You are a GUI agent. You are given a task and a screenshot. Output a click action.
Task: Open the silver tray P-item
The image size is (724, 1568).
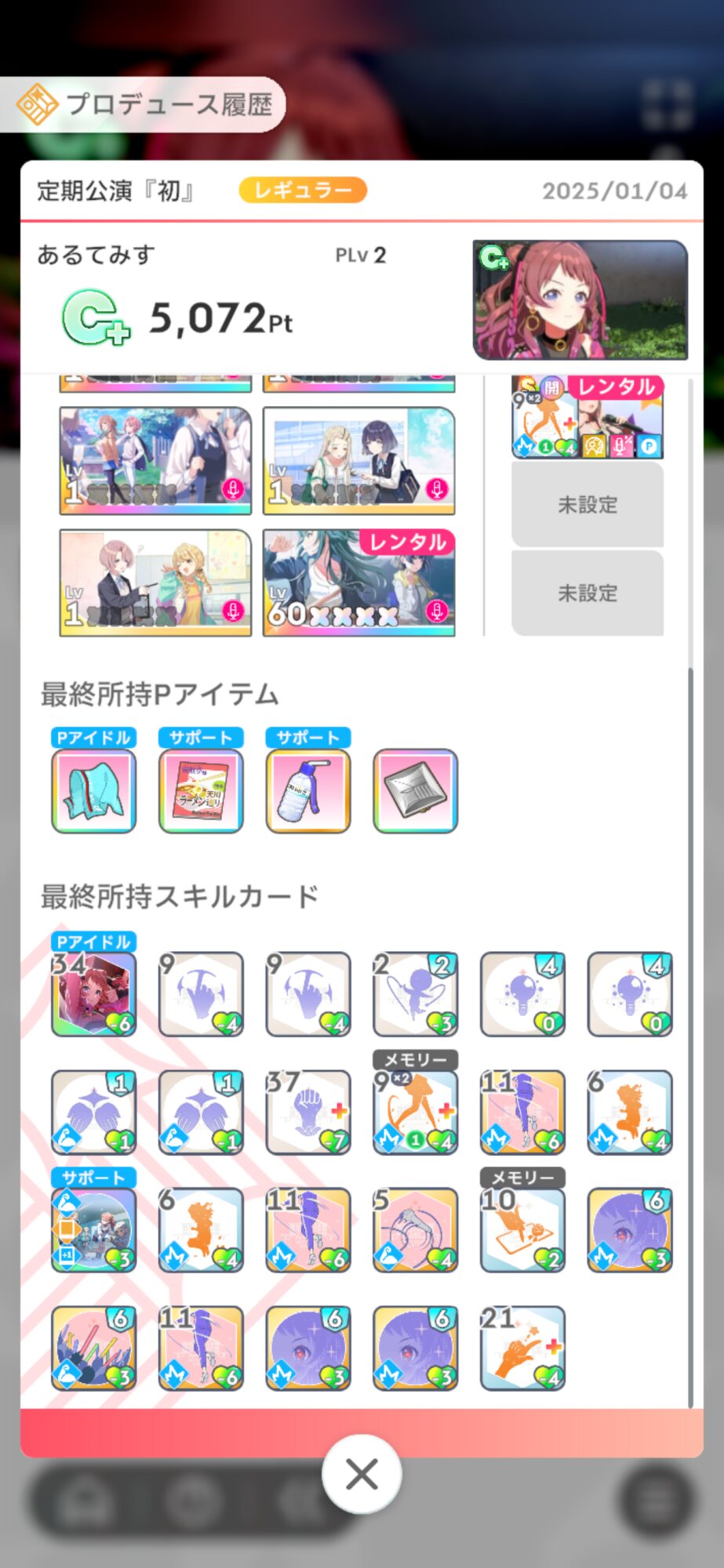416,790
